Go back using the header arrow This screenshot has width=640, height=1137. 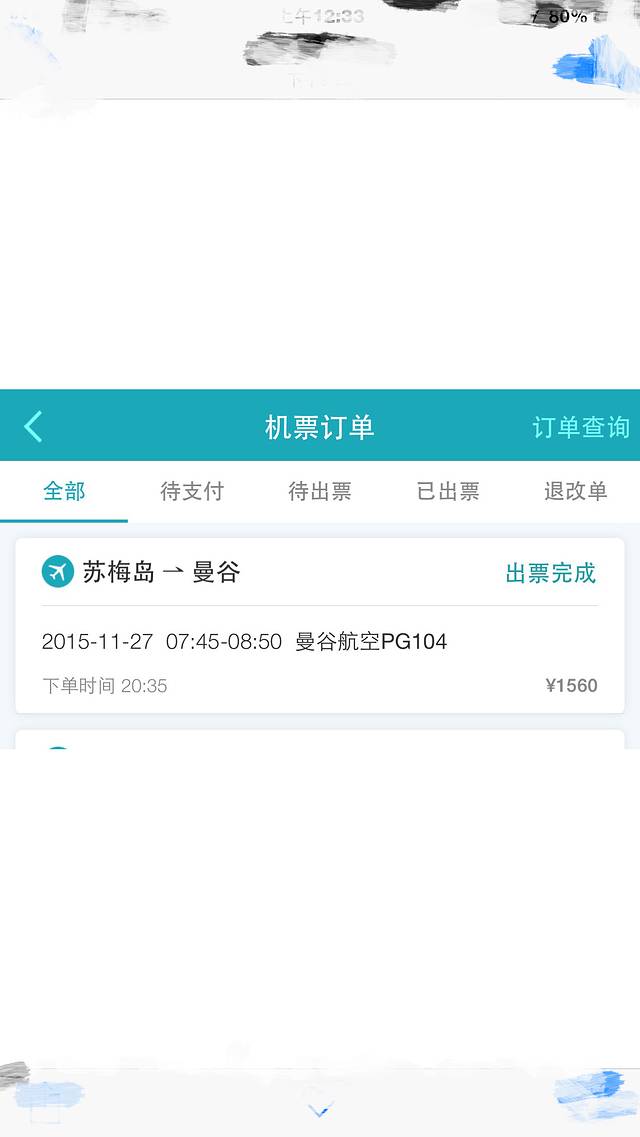pos(33,426)
